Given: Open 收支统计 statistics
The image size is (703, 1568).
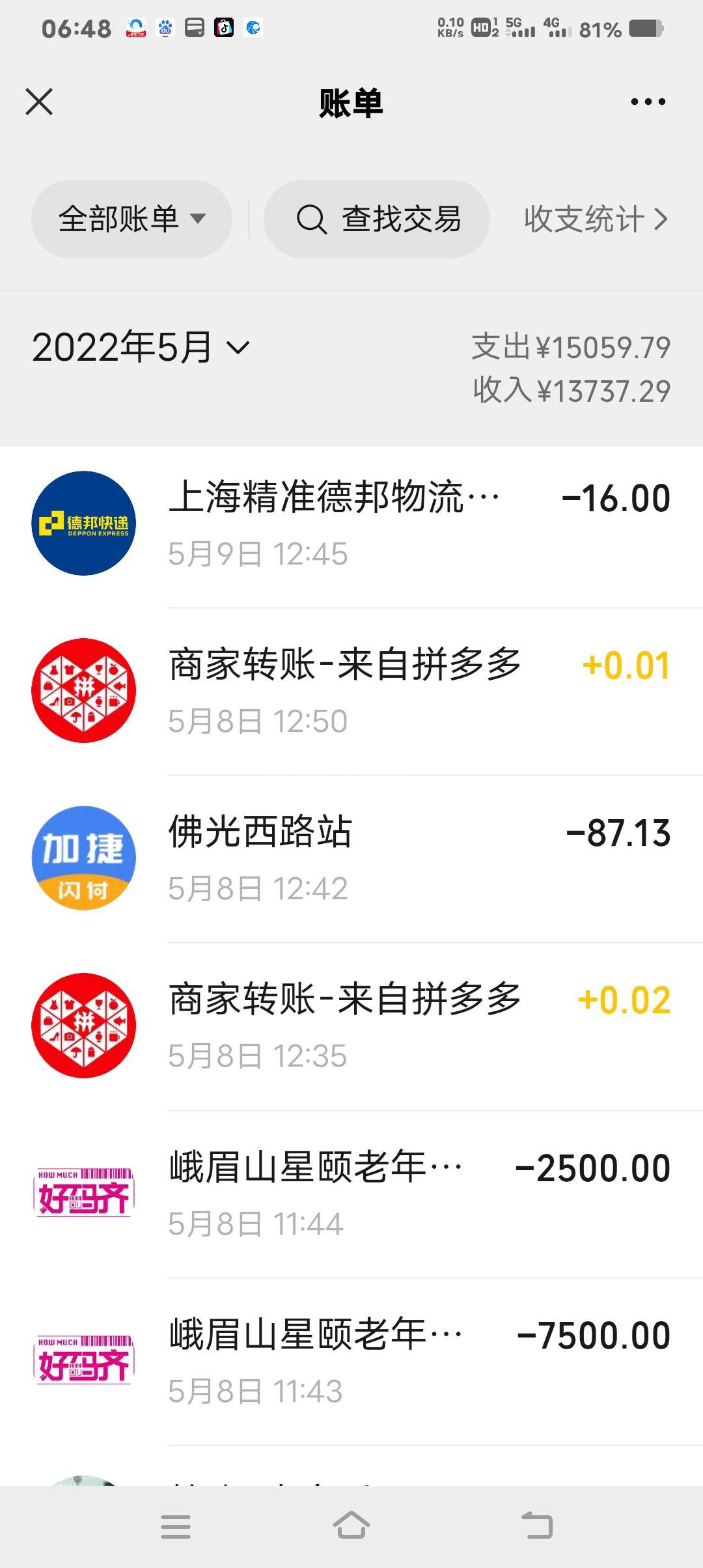Looking at the screenshot, I should click(x=595, y=219).
